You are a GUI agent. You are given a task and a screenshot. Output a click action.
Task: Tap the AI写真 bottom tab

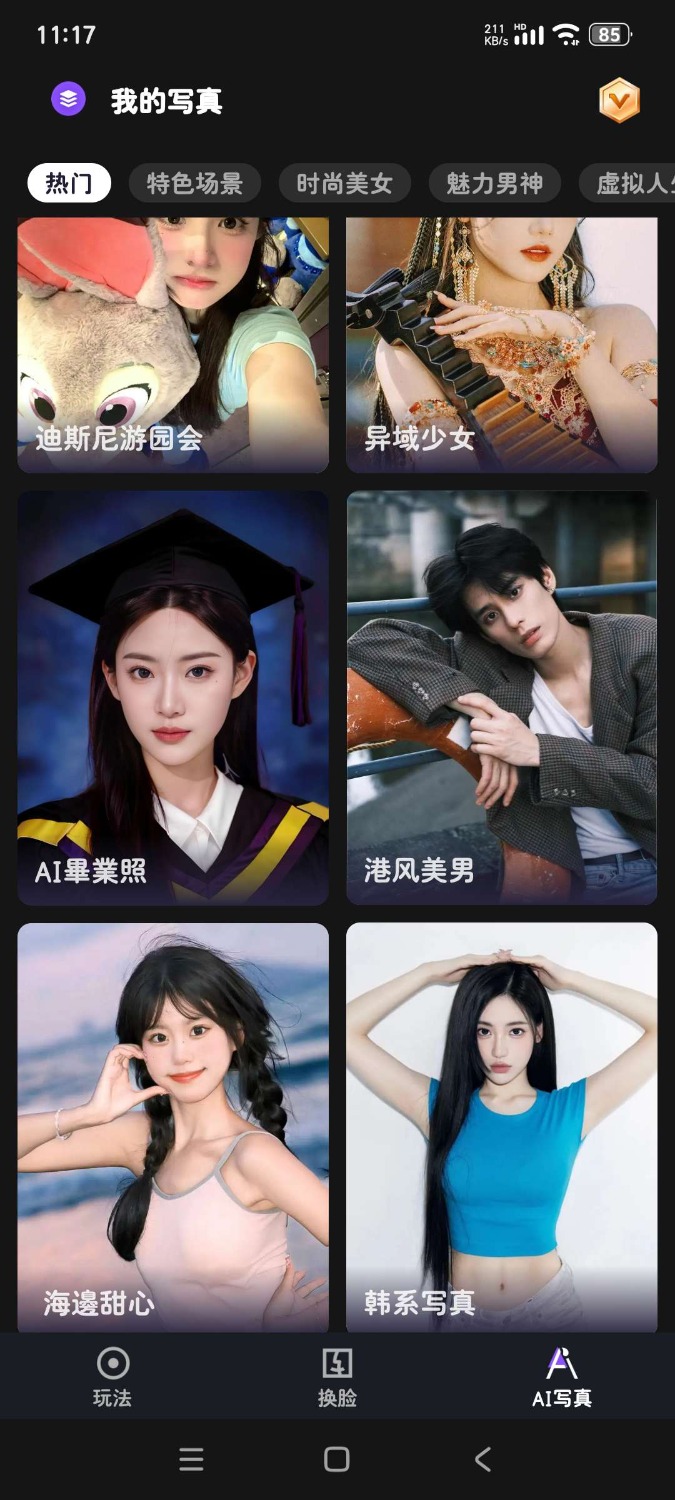561,1376
